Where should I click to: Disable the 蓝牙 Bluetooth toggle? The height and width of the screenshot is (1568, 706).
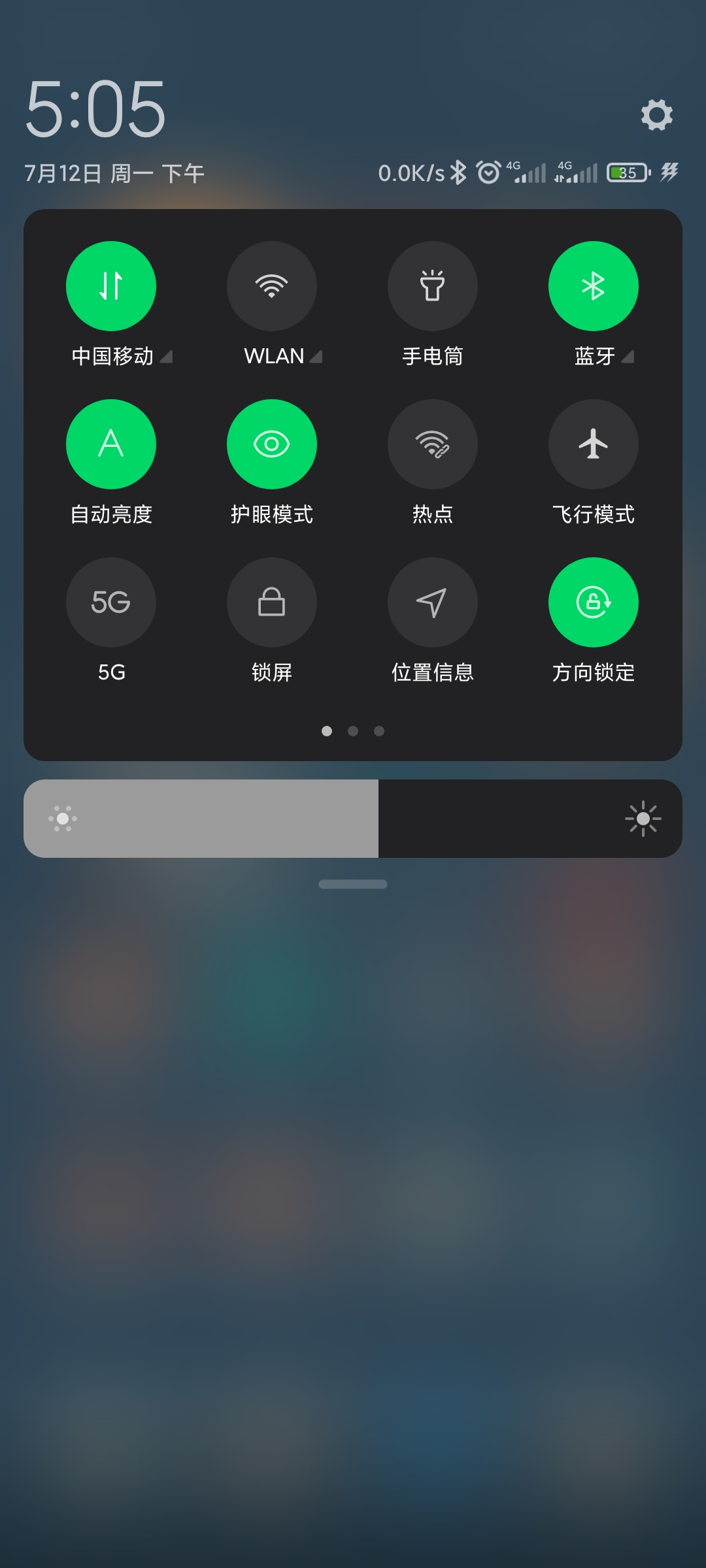[594, 286]
